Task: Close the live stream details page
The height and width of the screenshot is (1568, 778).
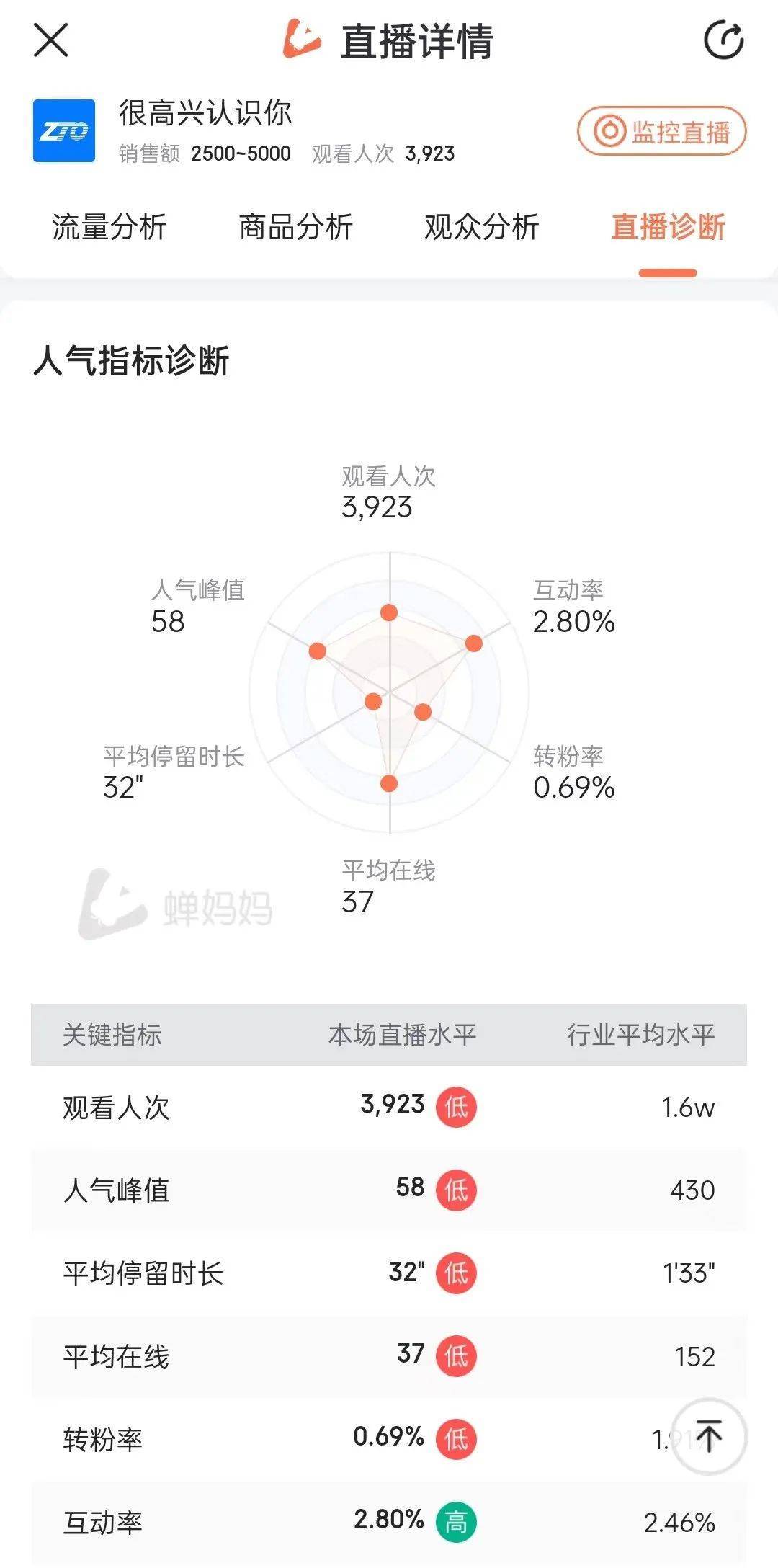Action: pos(50,40)
